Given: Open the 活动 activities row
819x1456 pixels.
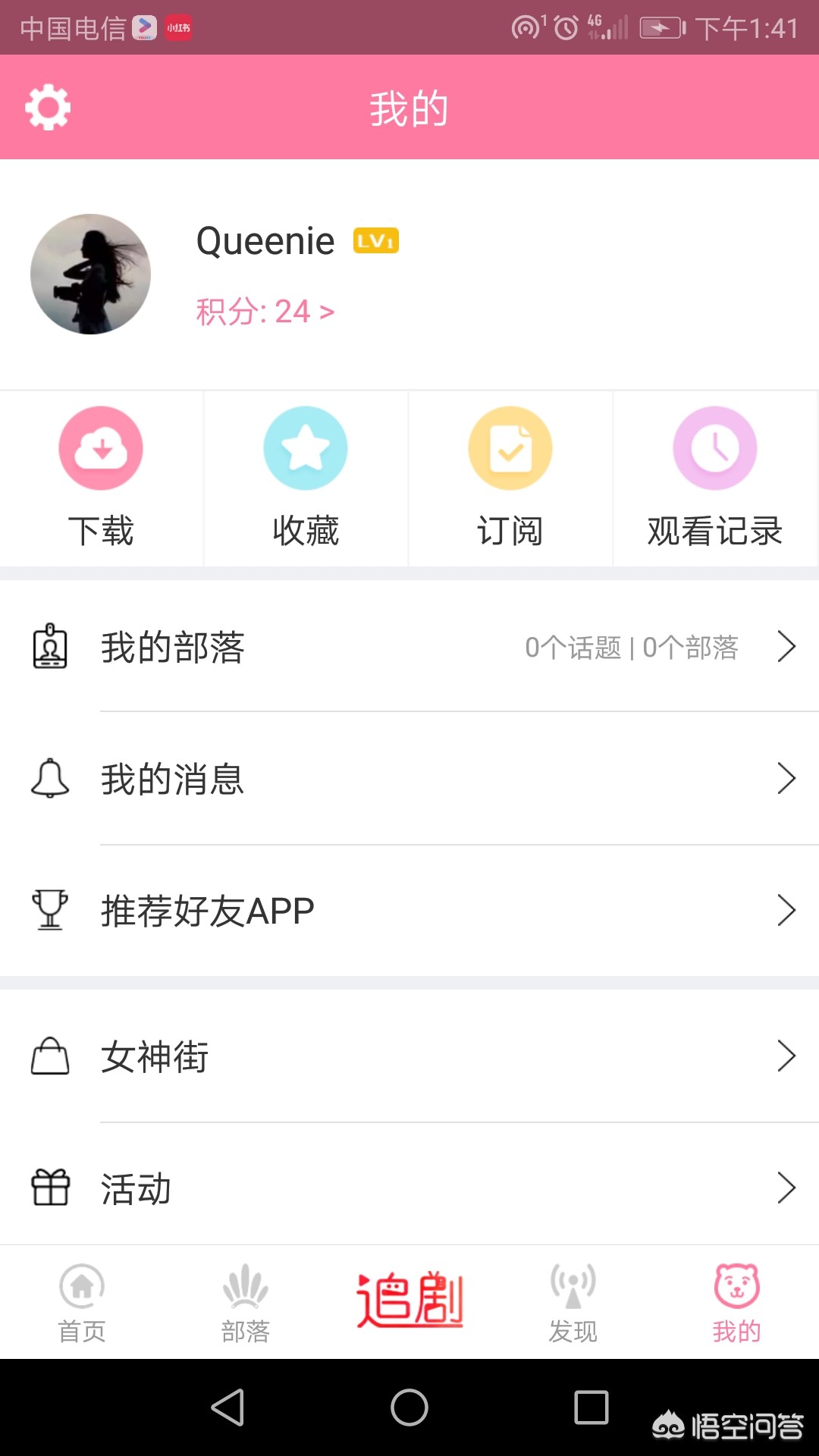Looking at the screenshot, I should (409, 1188).
